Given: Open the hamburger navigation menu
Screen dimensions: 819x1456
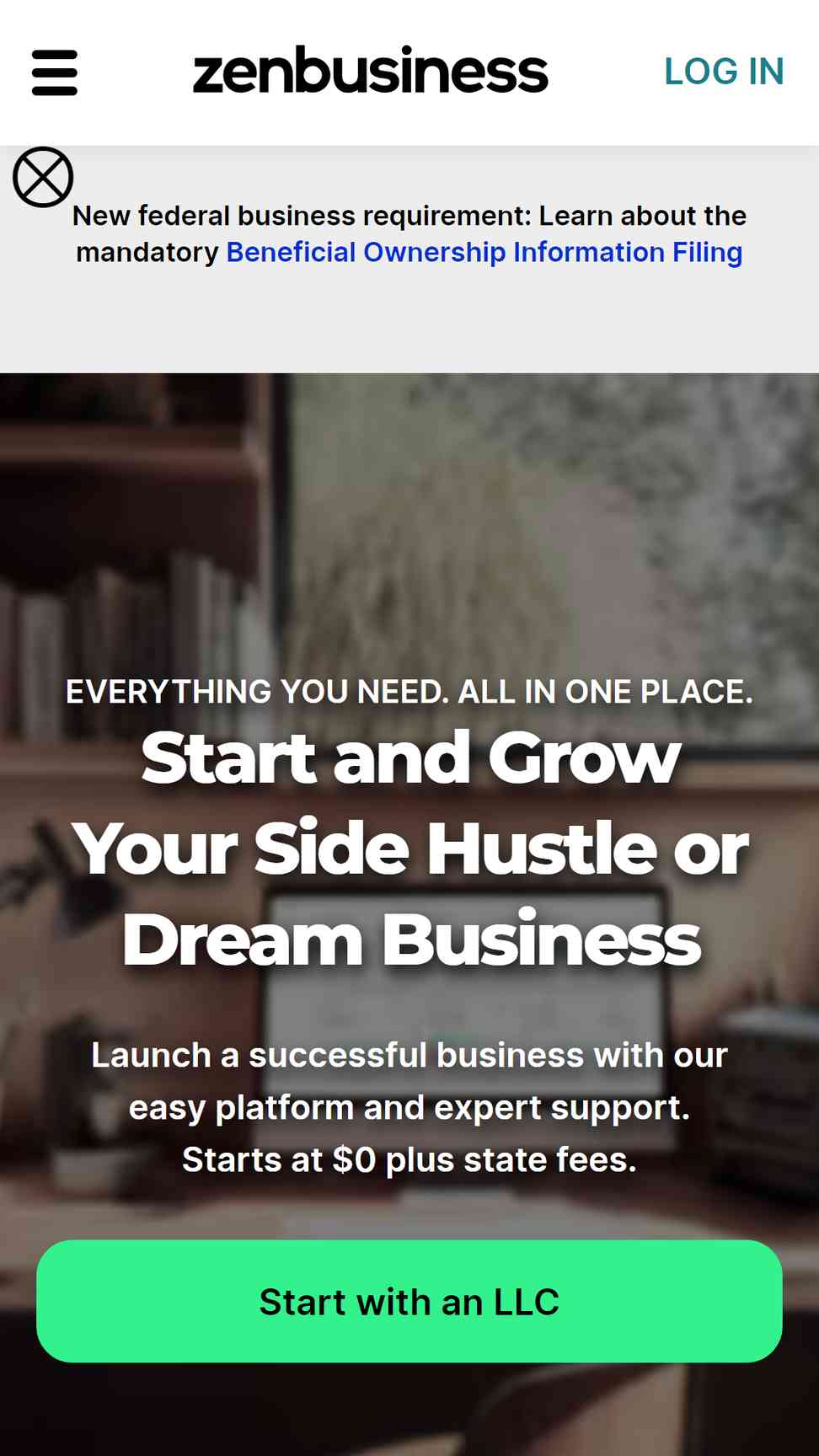Looking at the screenshot, I should (x=55, y=72).
